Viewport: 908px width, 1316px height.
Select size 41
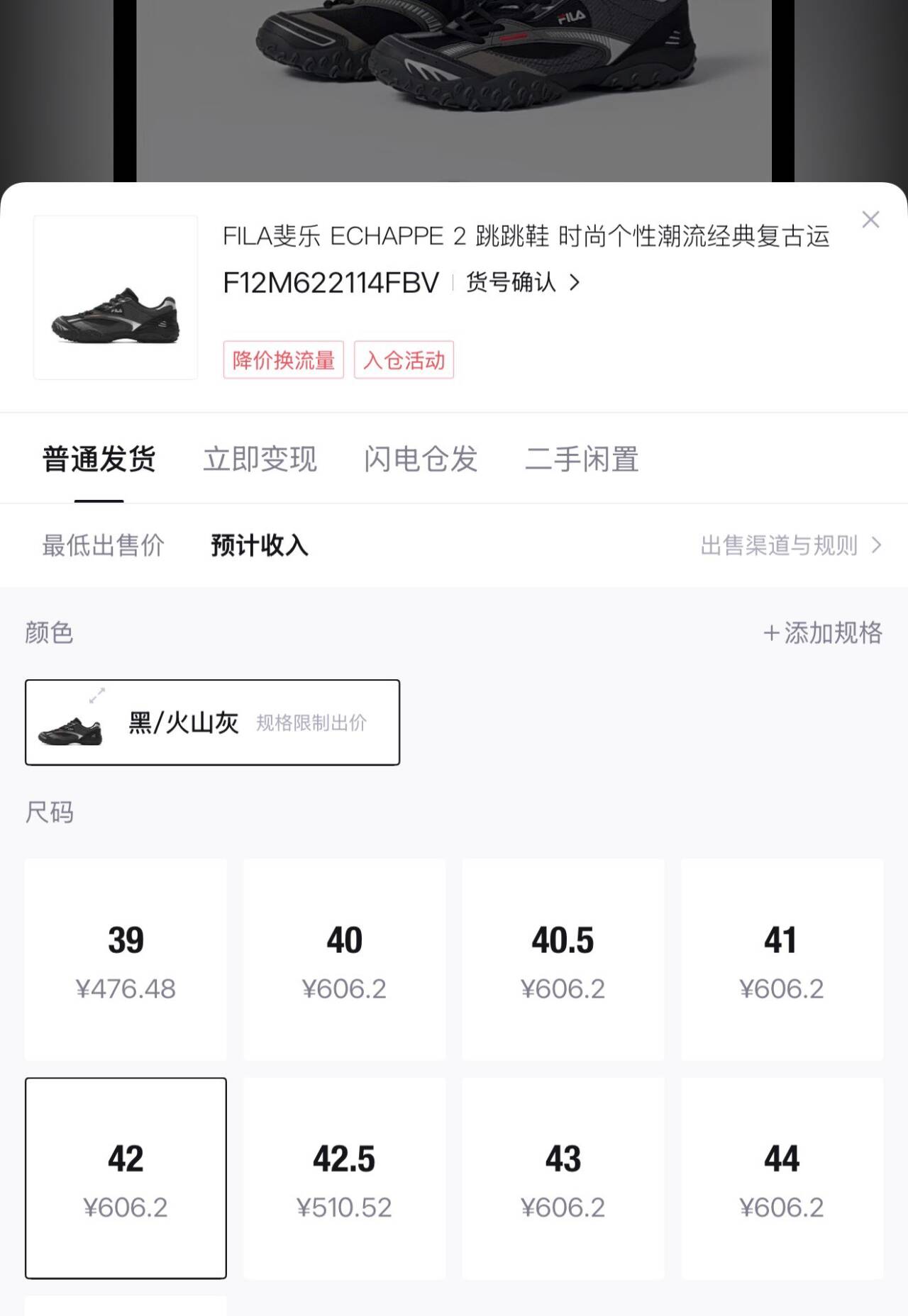click(x=782, y=959)
